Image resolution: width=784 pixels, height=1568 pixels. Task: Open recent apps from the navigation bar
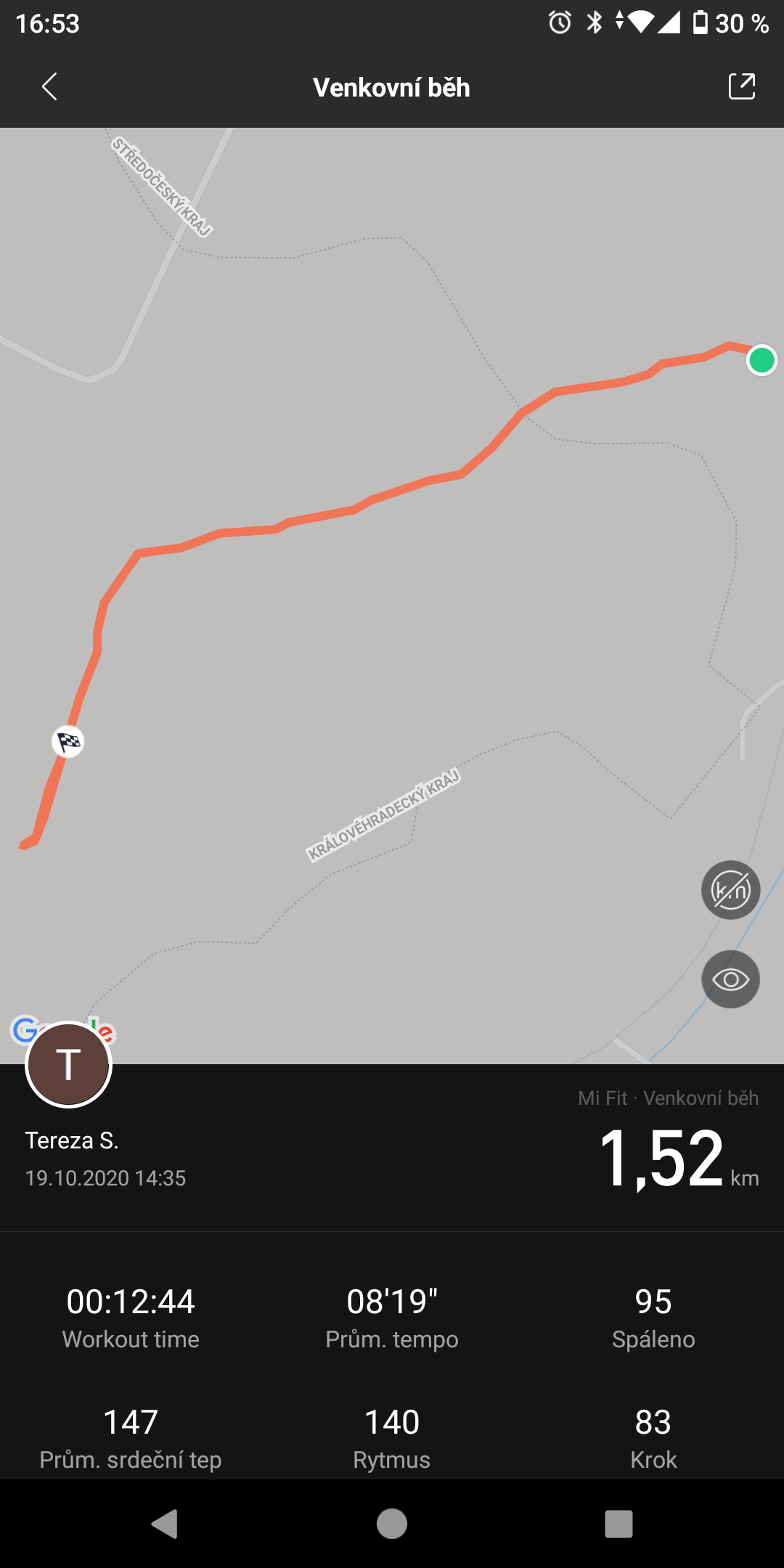tap(618, 1524)
